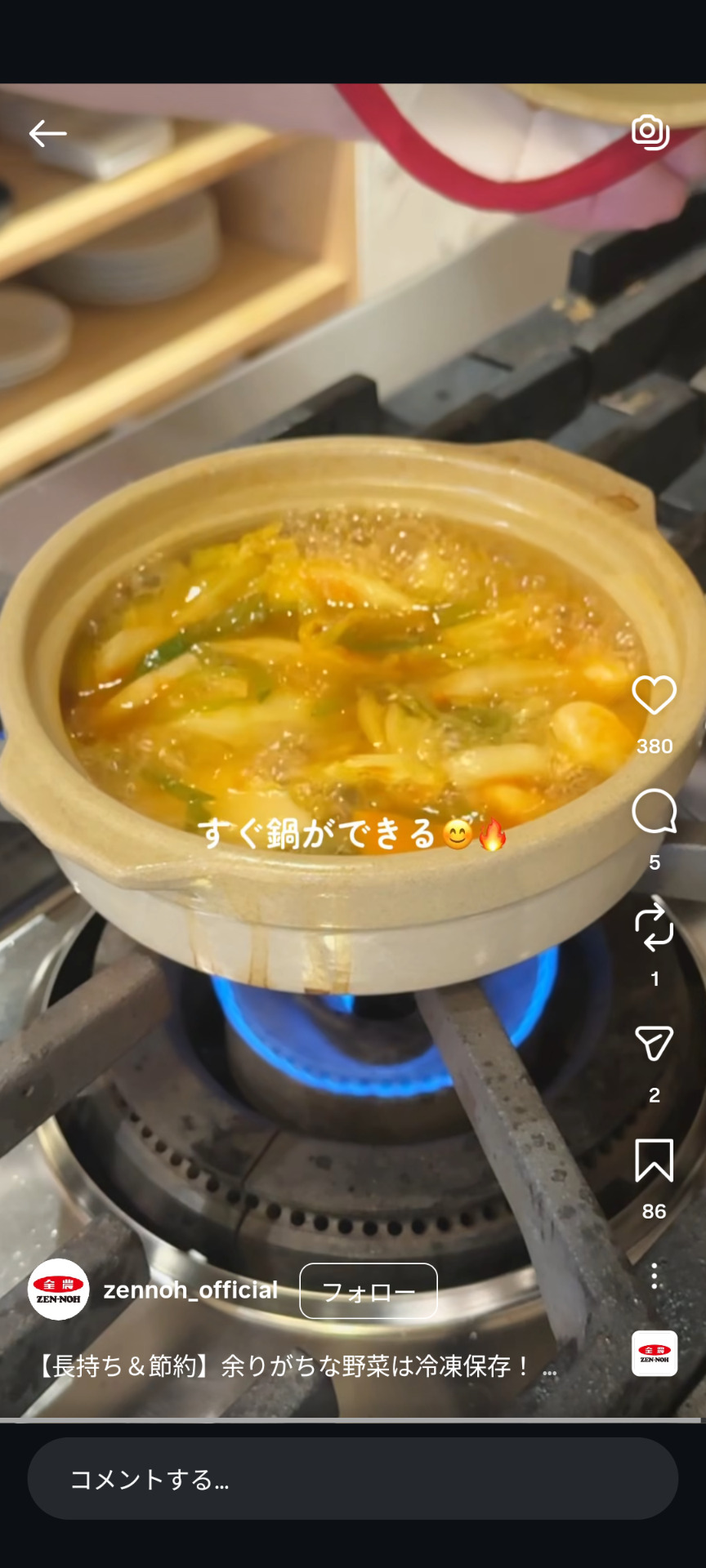Save this reel with the bookmark icon
The image size is (706, 1568).
click(x=654, y=1160)
